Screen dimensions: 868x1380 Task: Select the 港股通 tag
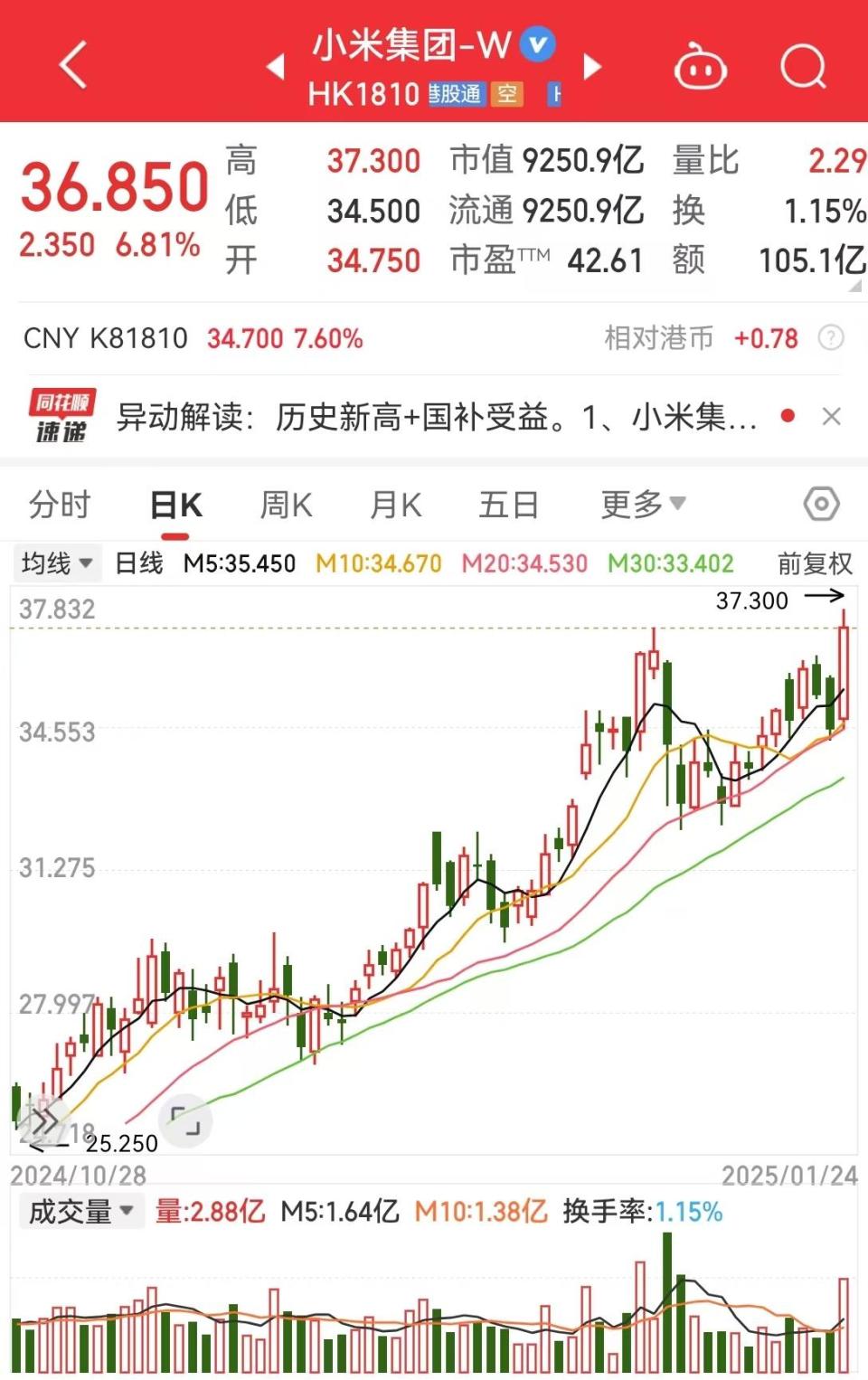[x=457, y=94]
